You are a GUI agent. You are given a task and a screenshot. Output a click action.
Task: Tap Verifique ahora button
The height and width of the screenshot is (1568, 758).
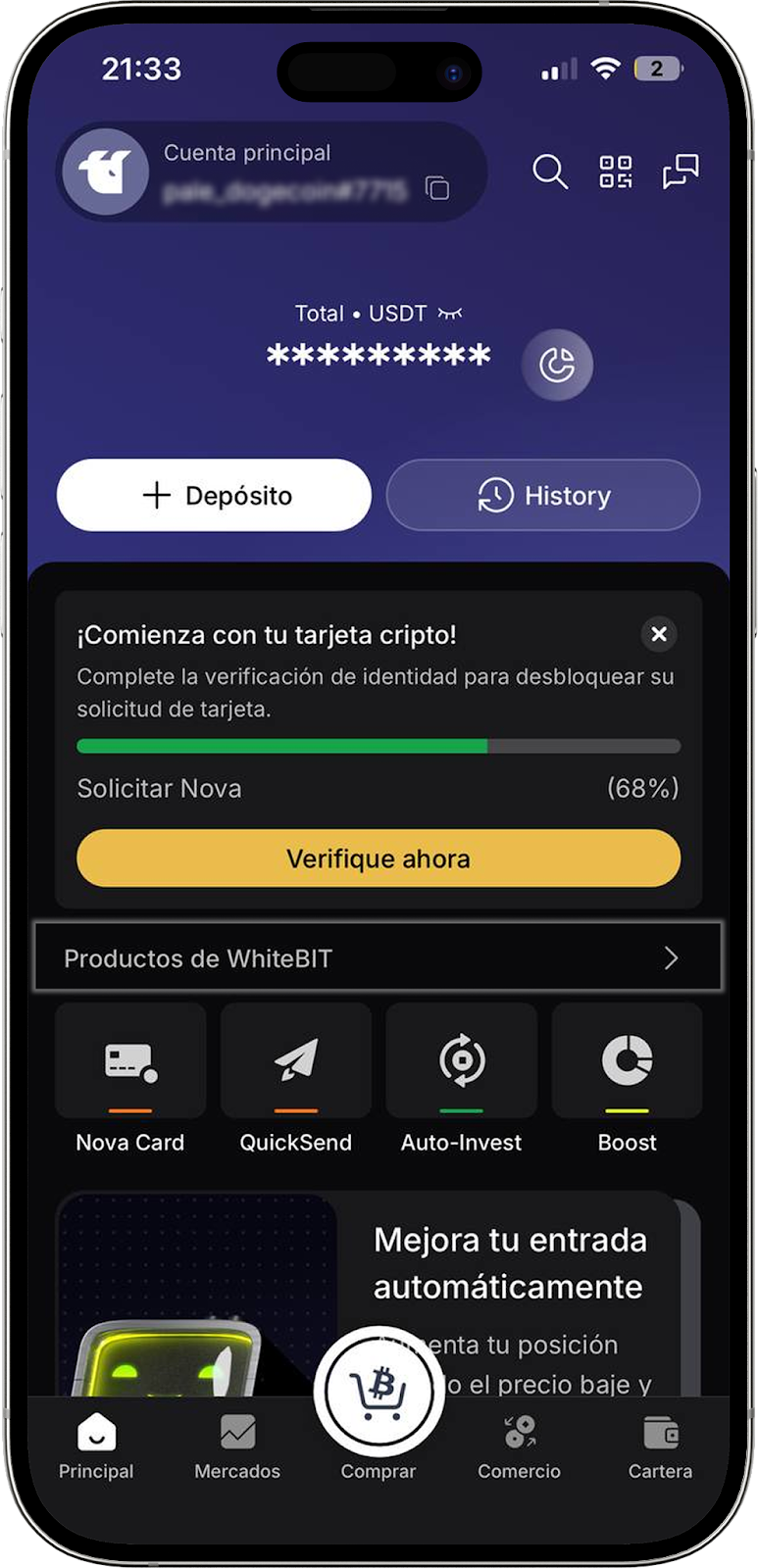pos(379,858)
